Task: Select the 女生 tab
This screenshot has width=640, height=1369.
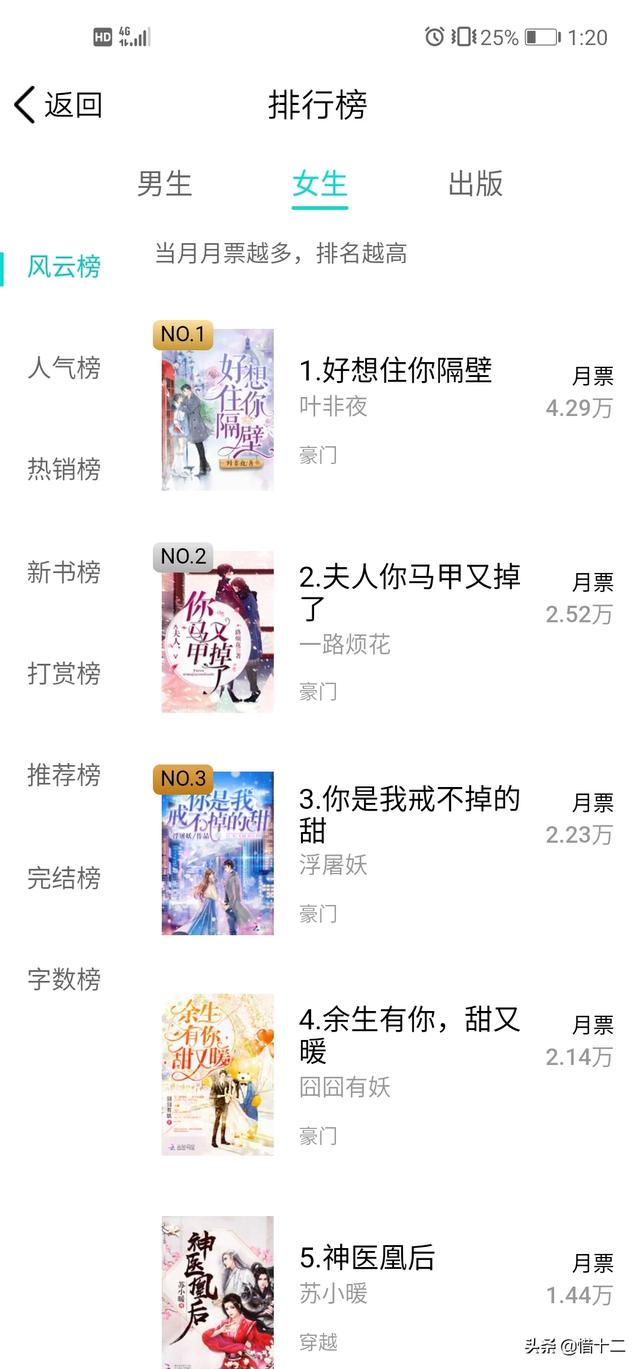Action: coord(320,184)
